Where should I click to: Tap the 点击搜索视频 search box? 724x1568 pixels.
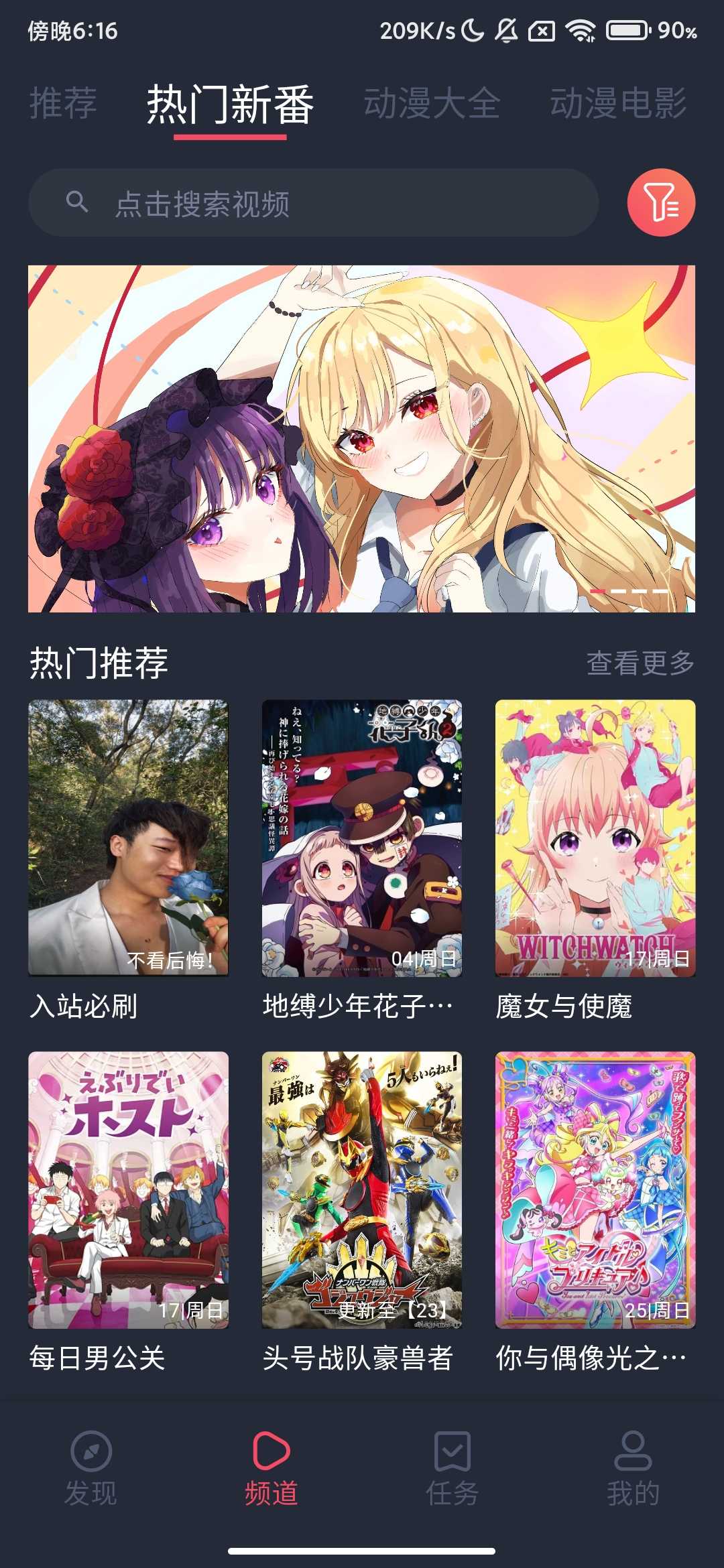[x=313, y=202]
